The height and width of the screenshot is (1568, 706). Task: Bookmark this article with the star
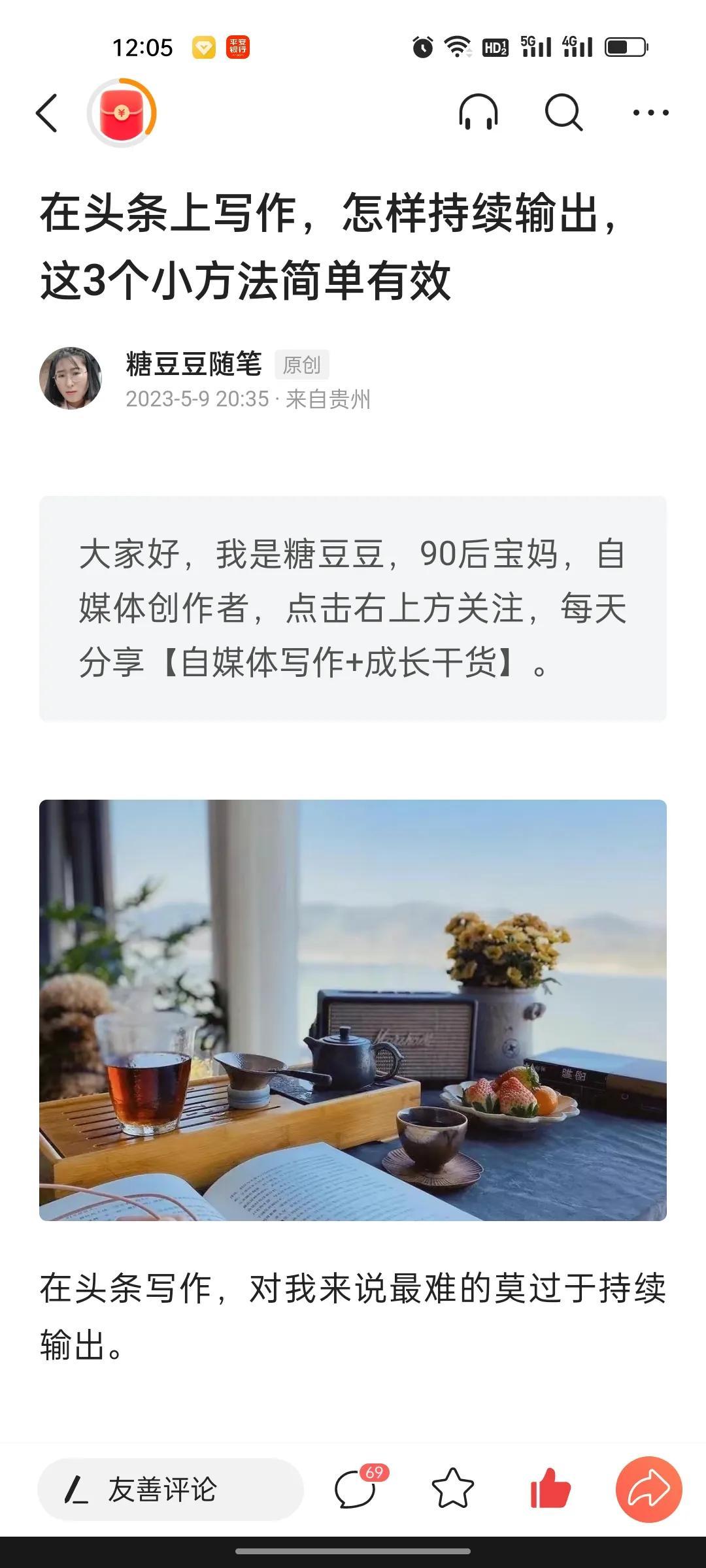pos(452,1490)
